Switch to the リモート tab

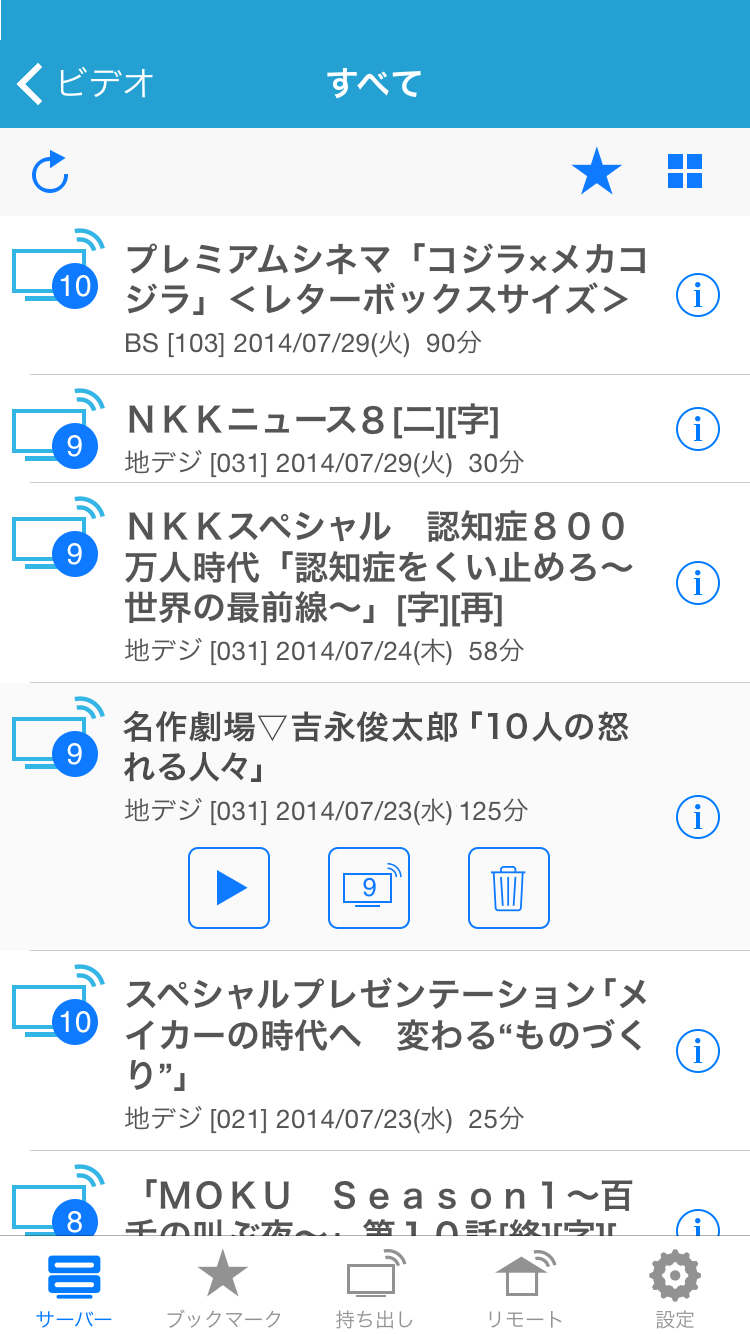pyautogui.click(x=524, y=1288)
